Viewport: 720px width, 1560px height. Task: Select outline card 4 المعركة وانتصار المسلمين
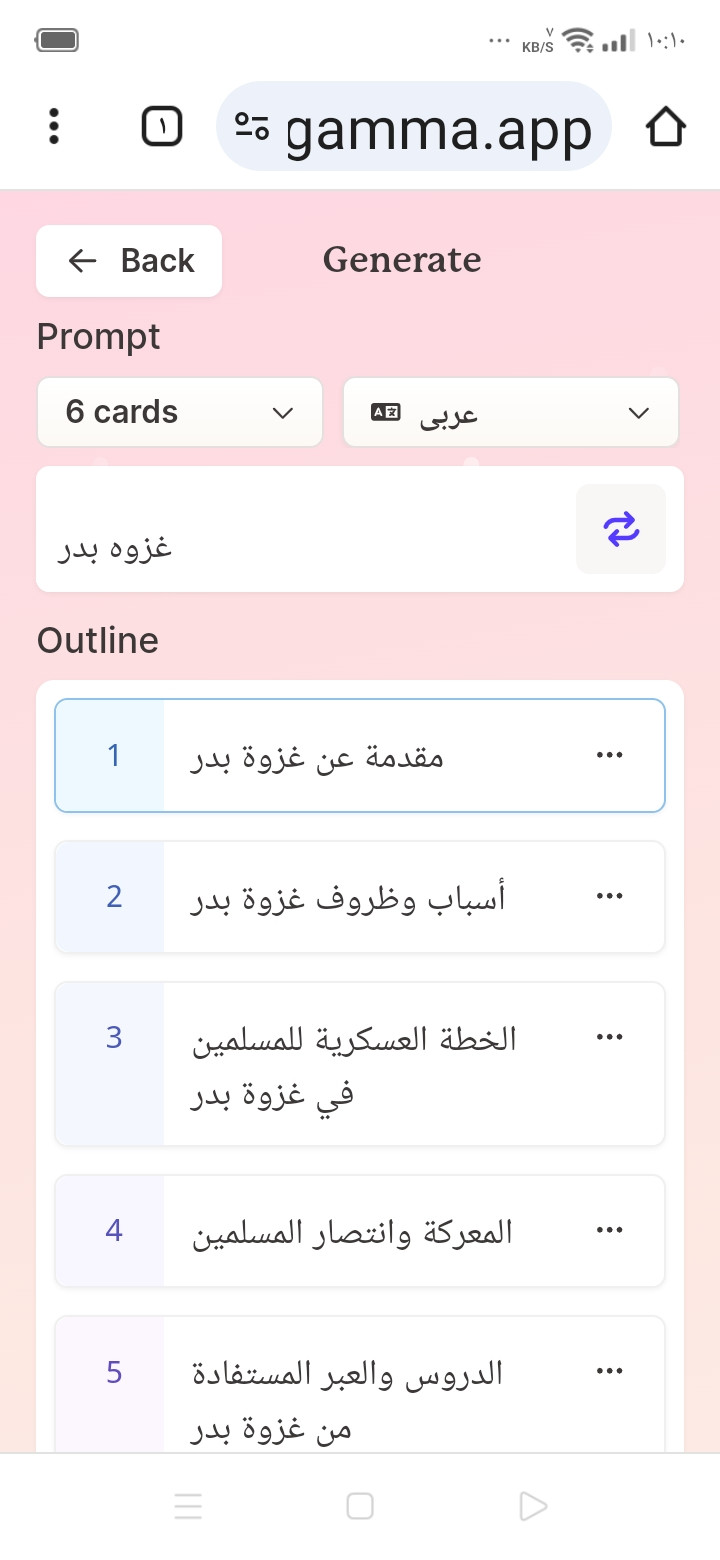pos(360,1231)
